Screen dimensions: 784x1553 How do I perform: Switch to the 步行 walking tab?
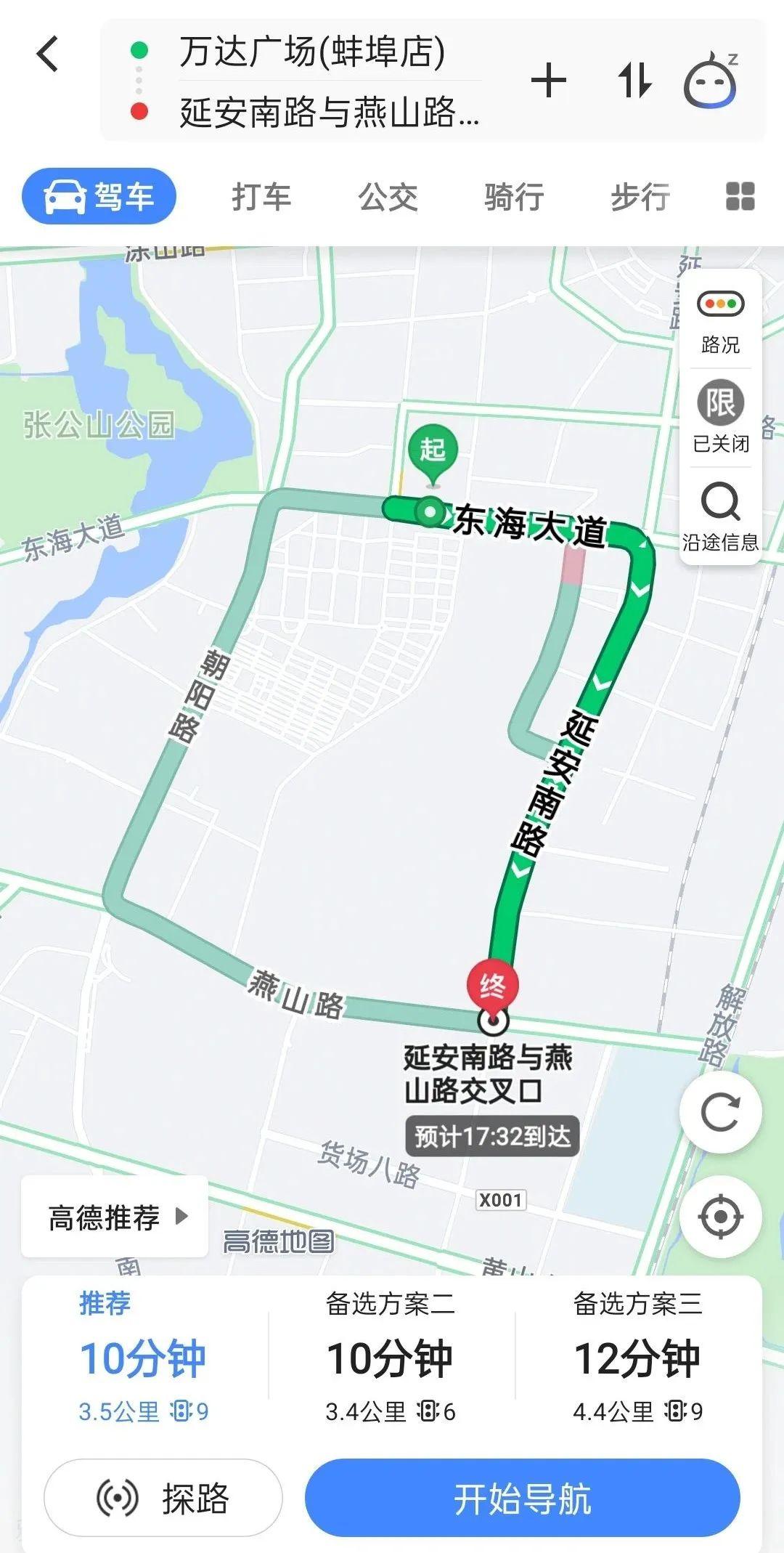tap(640, 197)
